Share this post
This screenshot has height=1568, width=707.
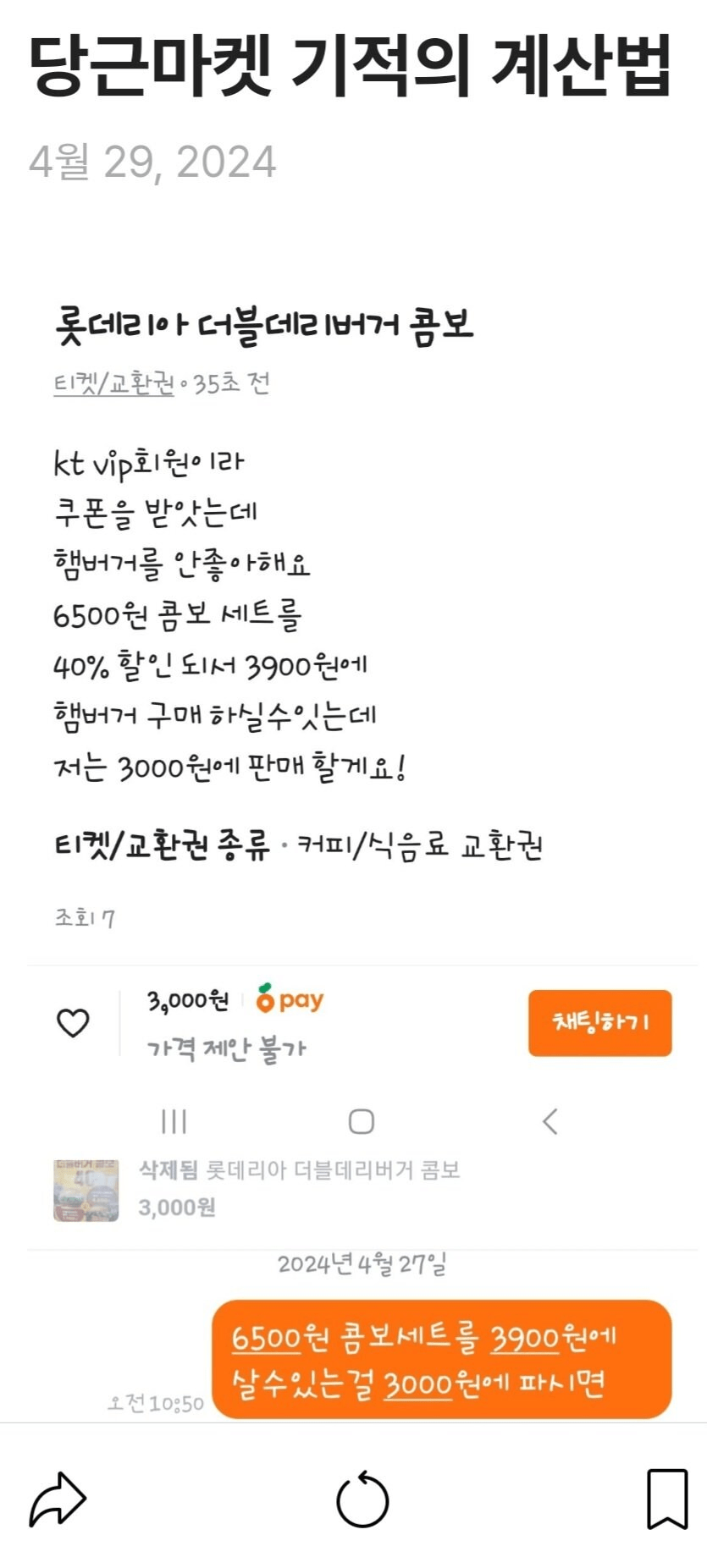click(58, 1499)
